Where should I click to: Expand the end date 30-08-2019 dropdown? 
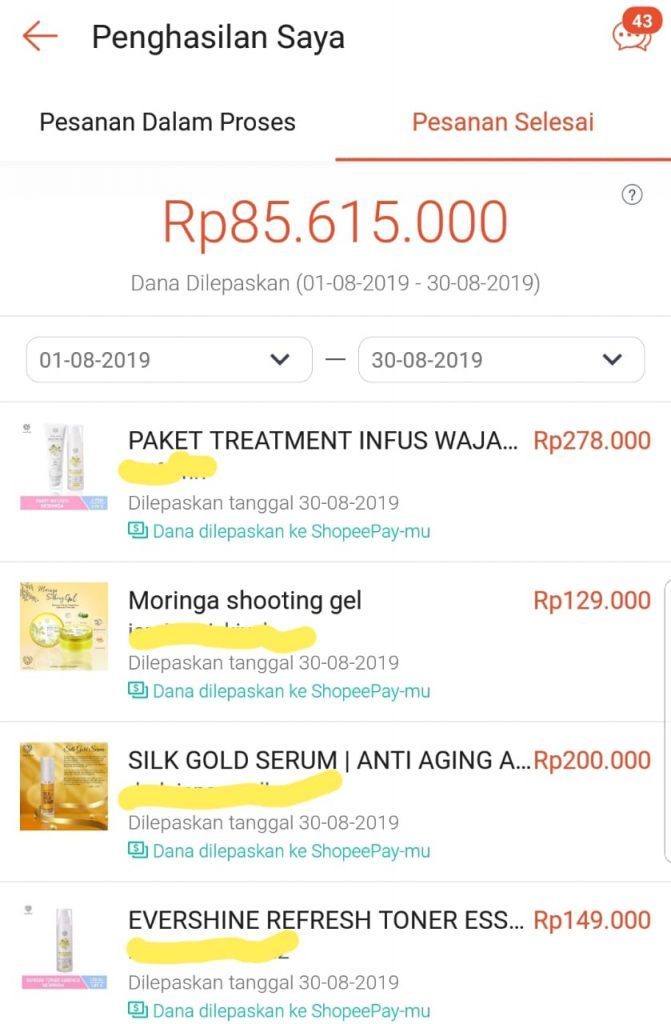click(500, 360)
